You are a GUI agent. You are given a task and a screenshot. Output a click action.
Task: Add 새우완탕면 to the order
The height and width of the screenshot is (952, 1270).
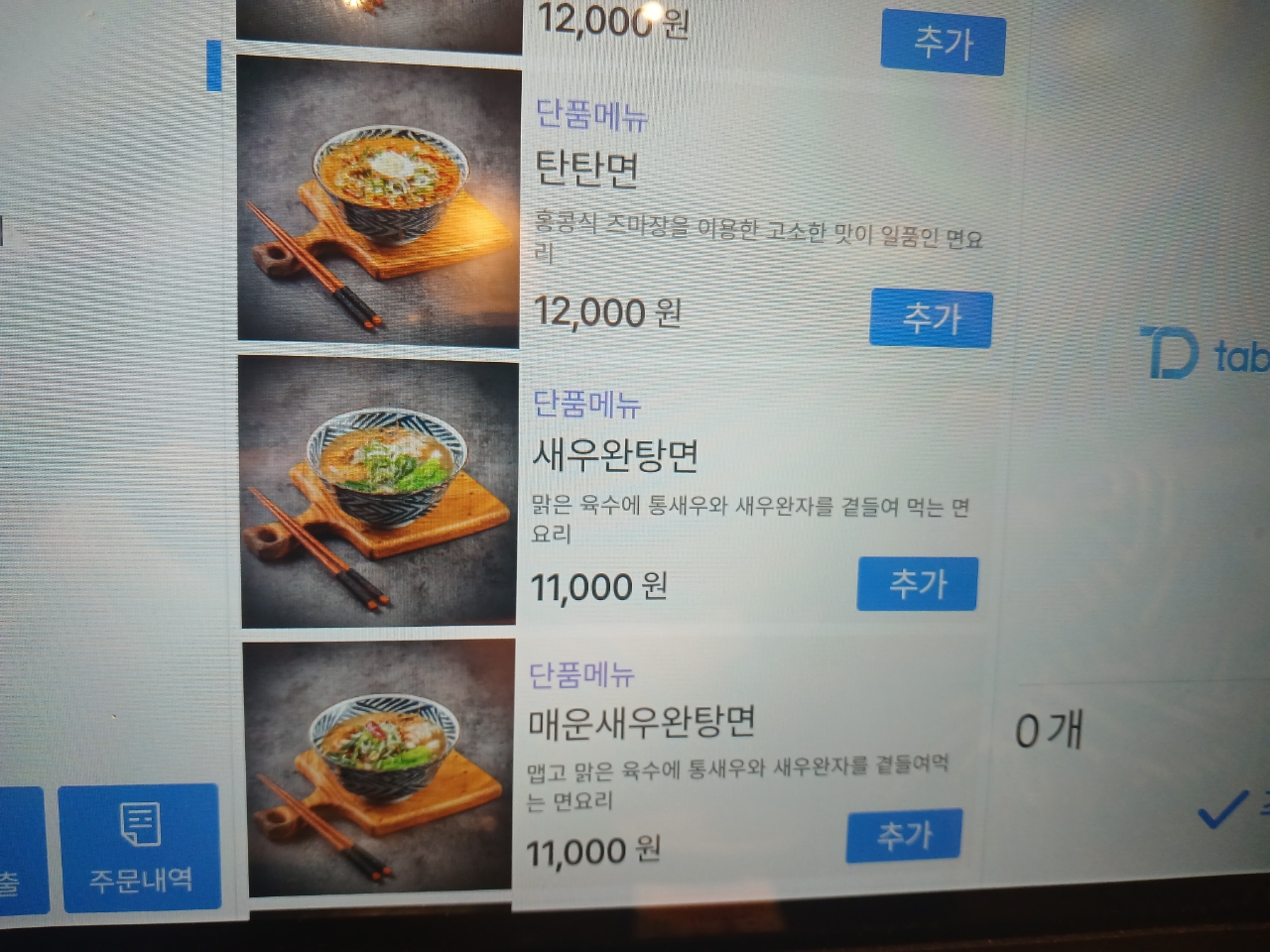(x=918, y=583)
